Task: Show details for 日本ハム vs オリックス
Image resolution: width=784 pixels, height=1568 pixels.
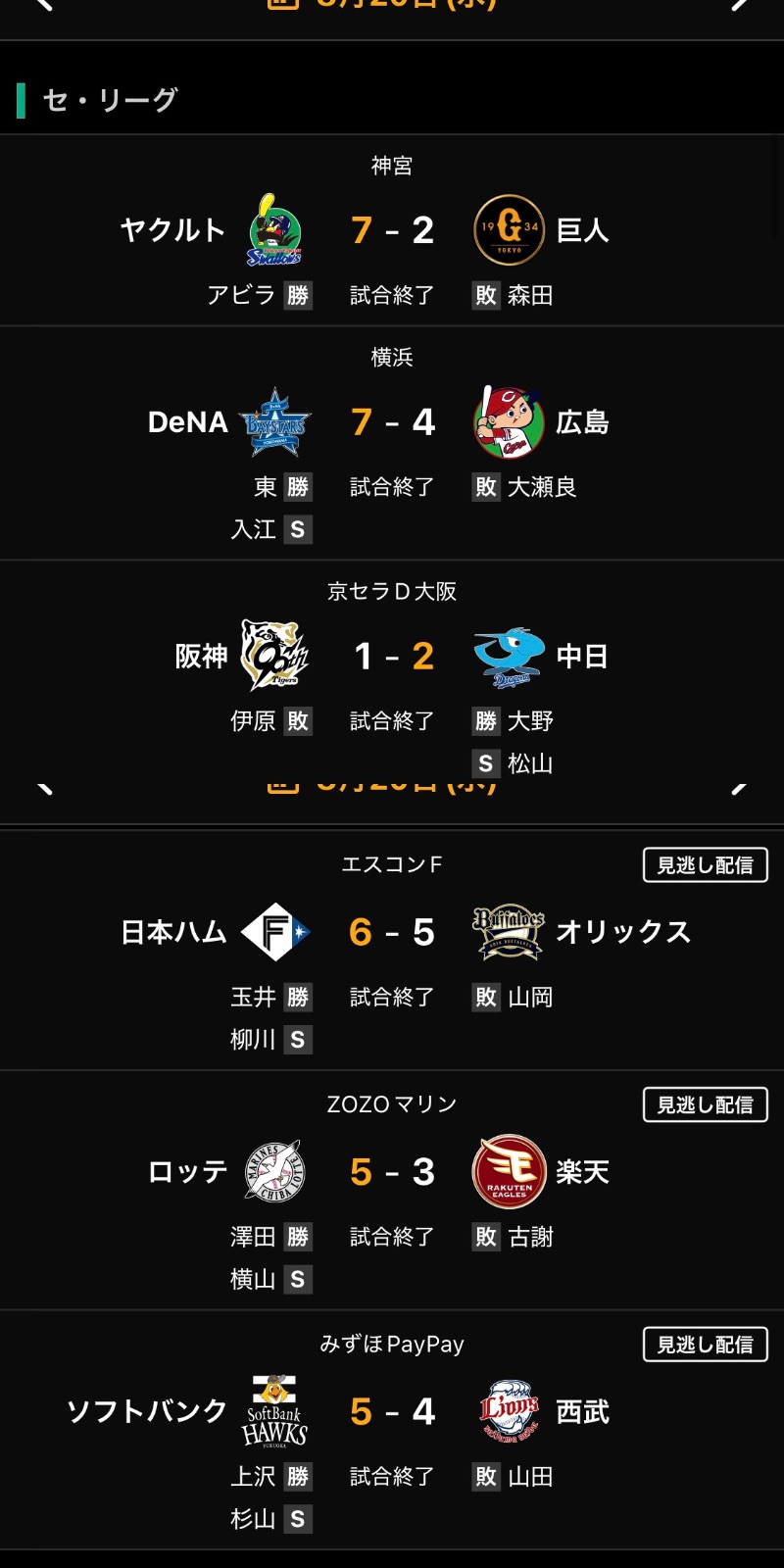Action: point(392,933)
